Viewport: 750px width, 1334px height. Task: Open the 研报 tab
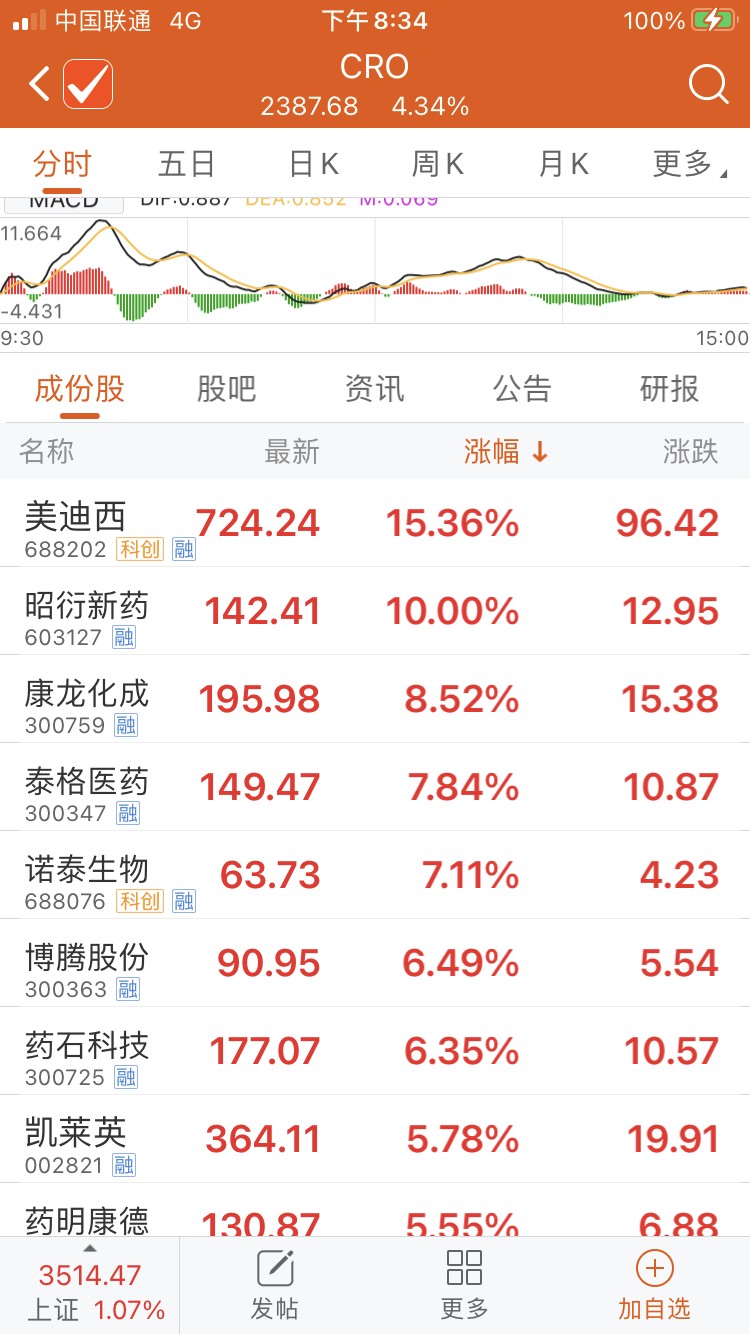coord(669,389)
